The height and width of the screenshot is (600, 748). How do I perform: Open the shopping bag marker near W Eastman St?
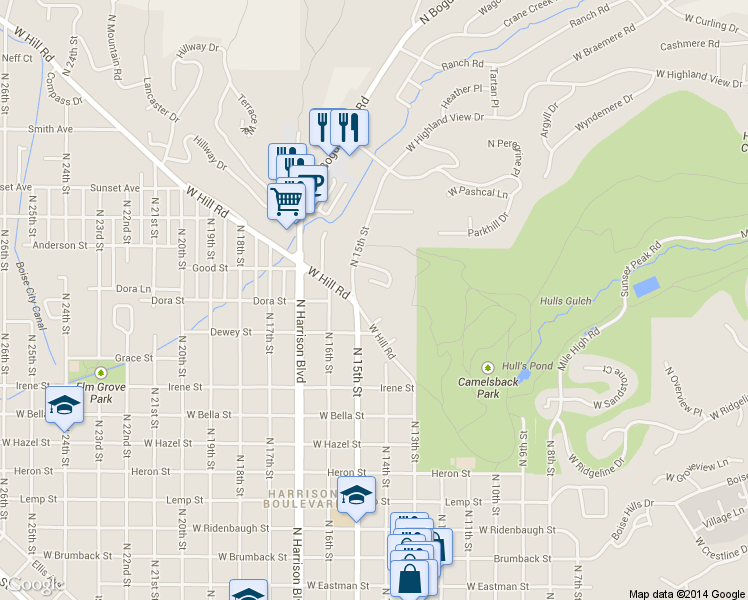(x=410, y=578)
